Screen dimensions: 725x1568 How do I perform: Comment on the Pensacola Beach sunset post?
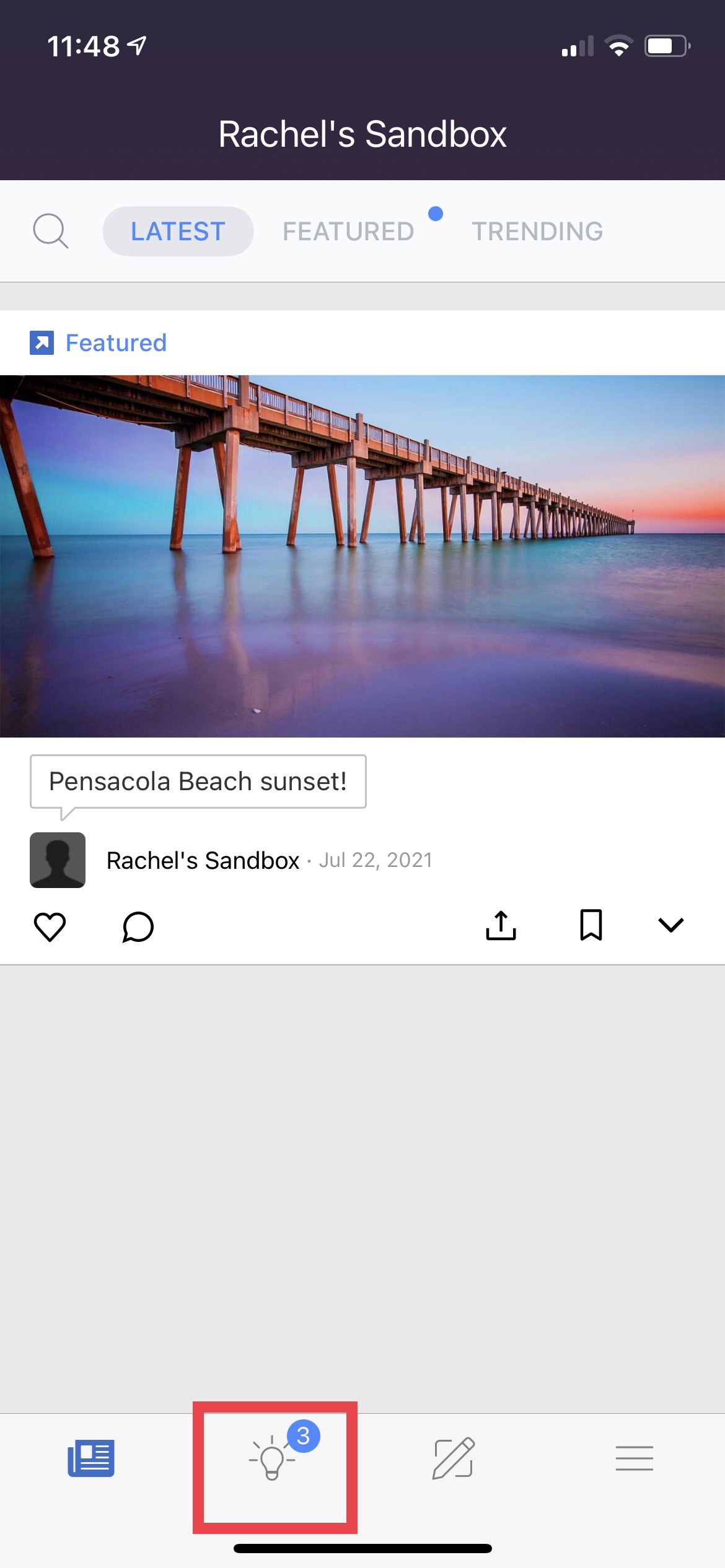[x=138, y=926]
